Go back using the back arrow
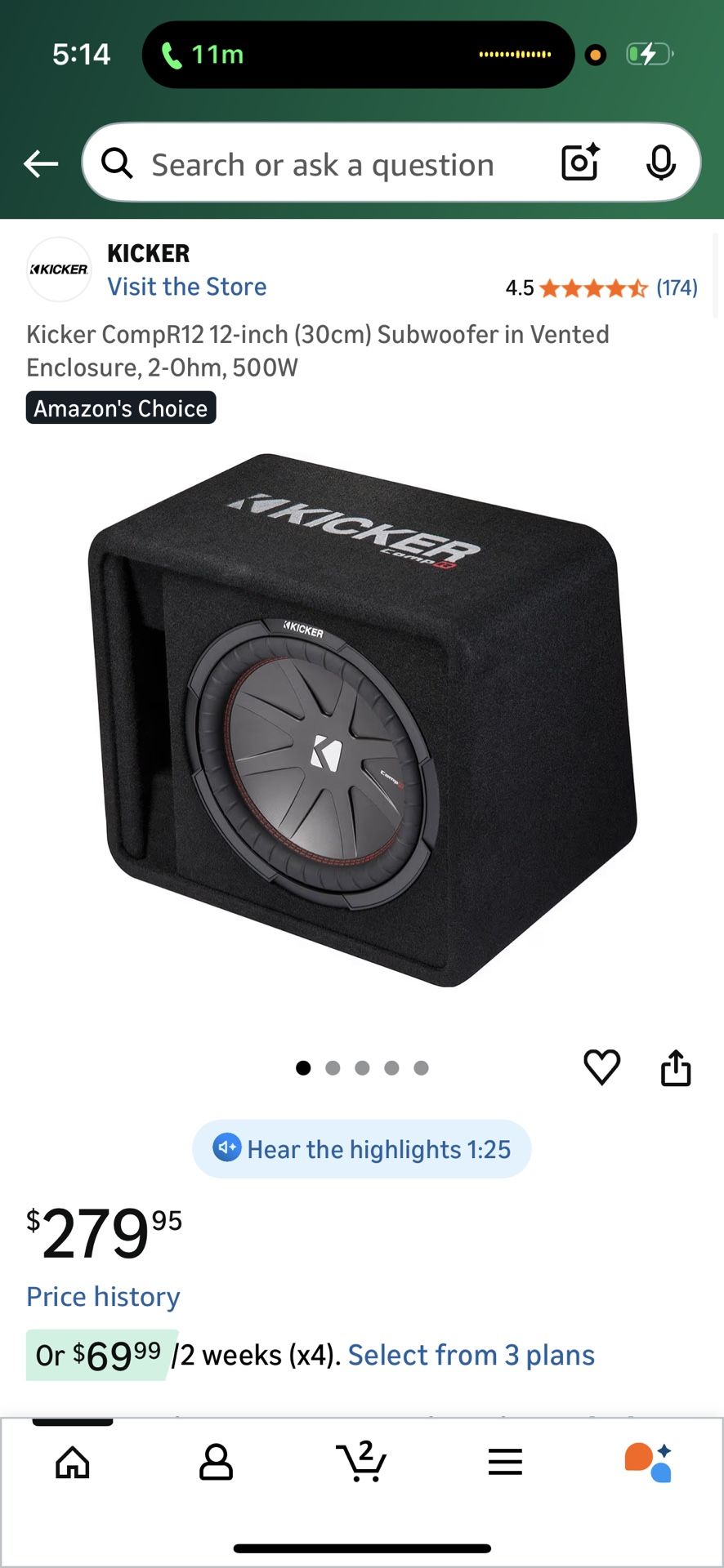Image resolution: width=724 pixels, height=1568 pixels. click(40, 163)
